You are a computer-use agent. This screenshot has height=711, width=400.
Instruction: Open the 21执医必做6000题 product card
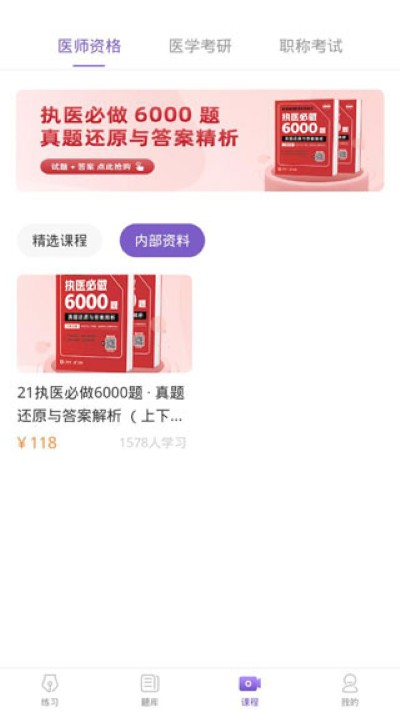coord(104,363)
